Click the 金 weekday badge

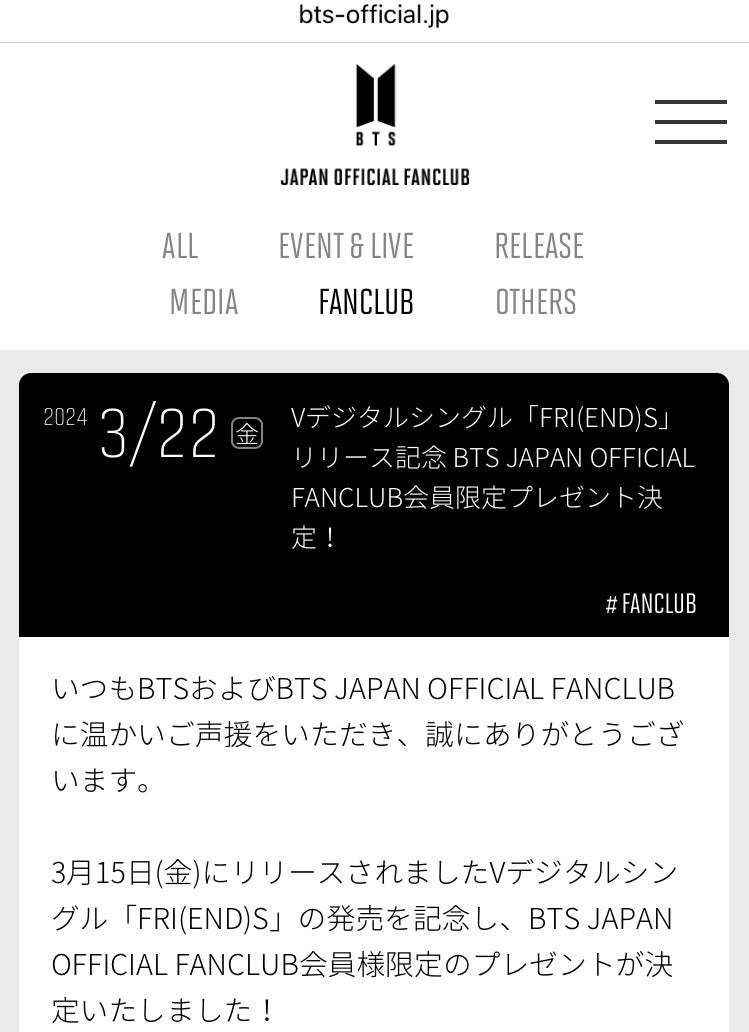click(x=246, y=433)
